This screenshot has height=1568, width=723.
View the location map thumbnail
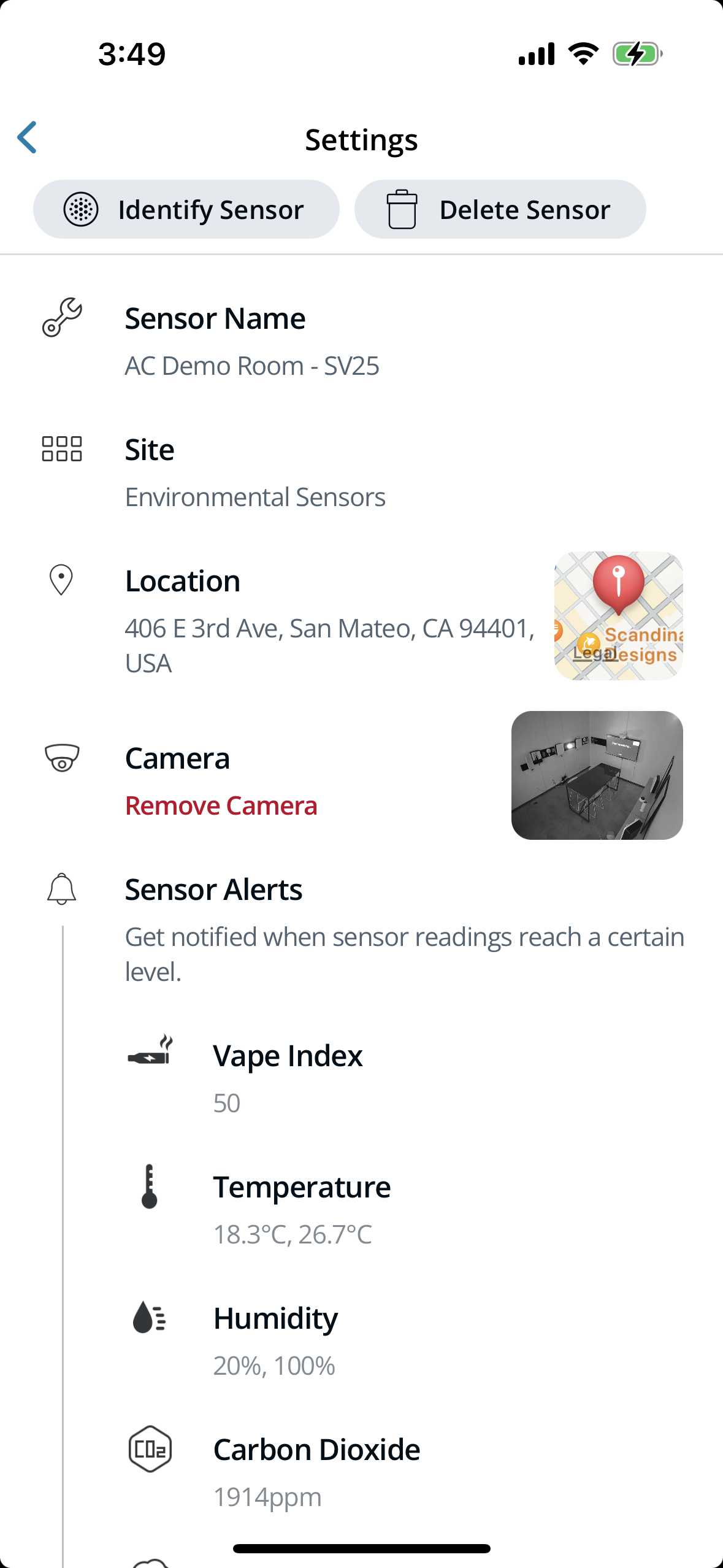[618, 616]
